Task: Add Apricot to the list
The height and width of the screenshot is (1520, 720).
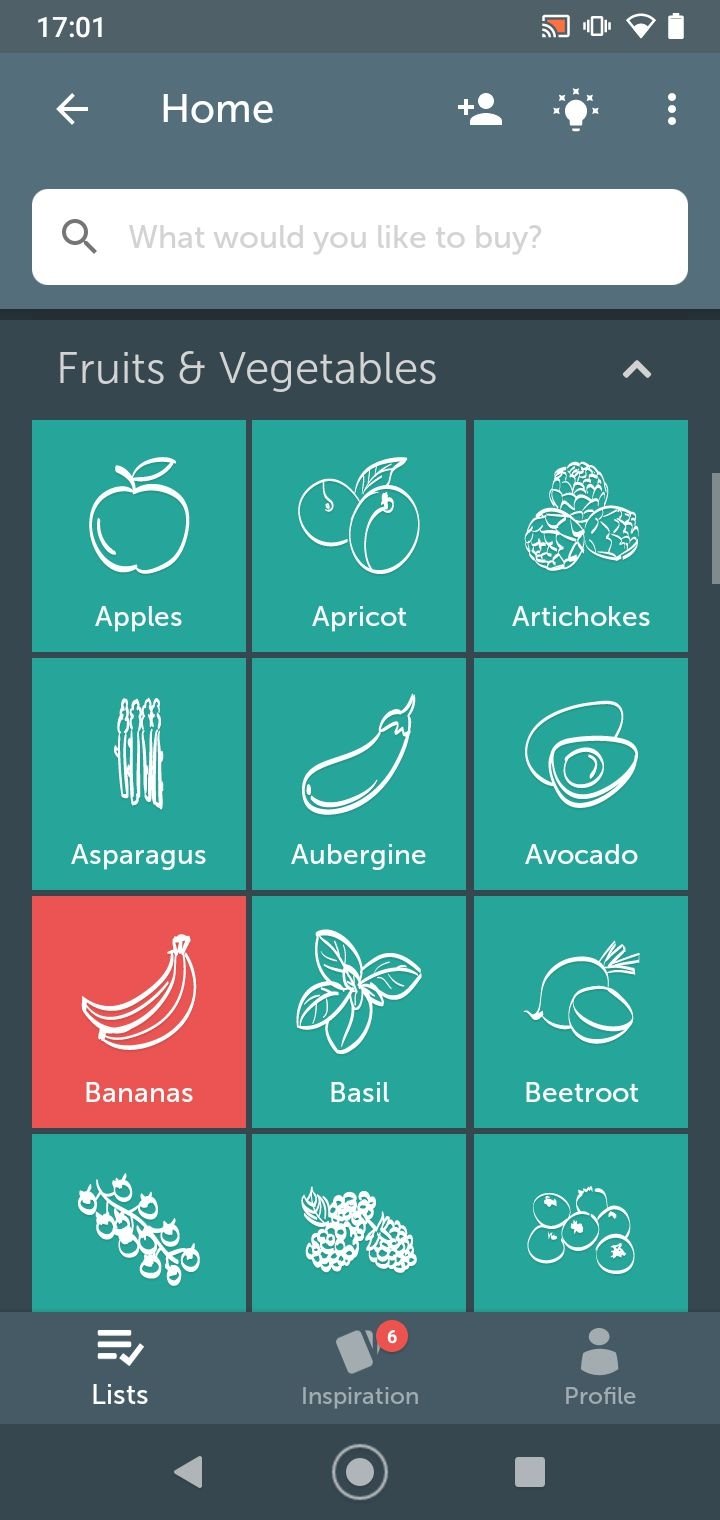Action: tap(359, 536)
